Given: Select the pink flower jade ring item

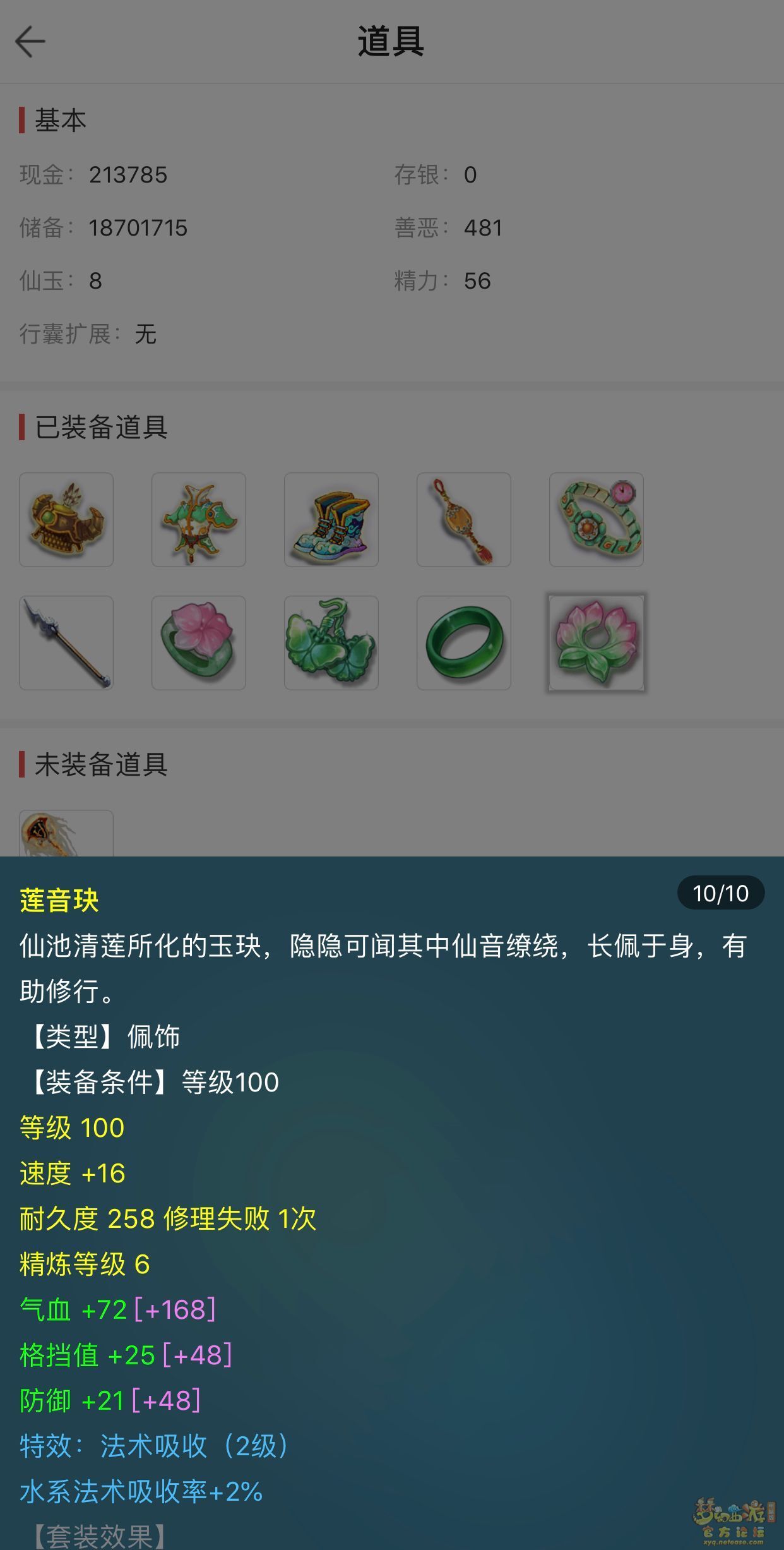Looking at the screenshot, I should click(x=199, y=643).
